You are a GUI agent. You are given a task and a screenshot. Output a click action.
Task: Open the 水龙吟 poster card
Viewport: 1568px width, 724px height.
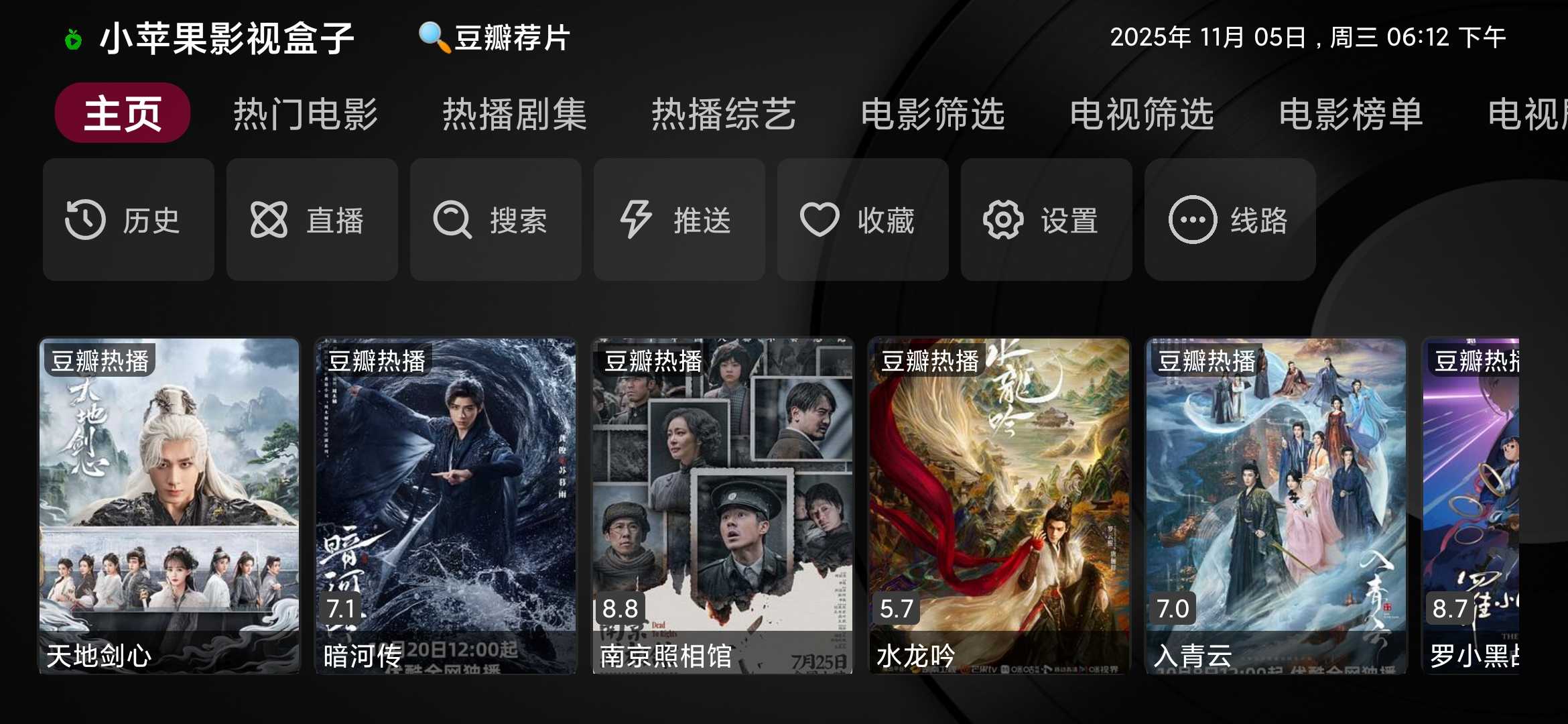tap(999, 506)
